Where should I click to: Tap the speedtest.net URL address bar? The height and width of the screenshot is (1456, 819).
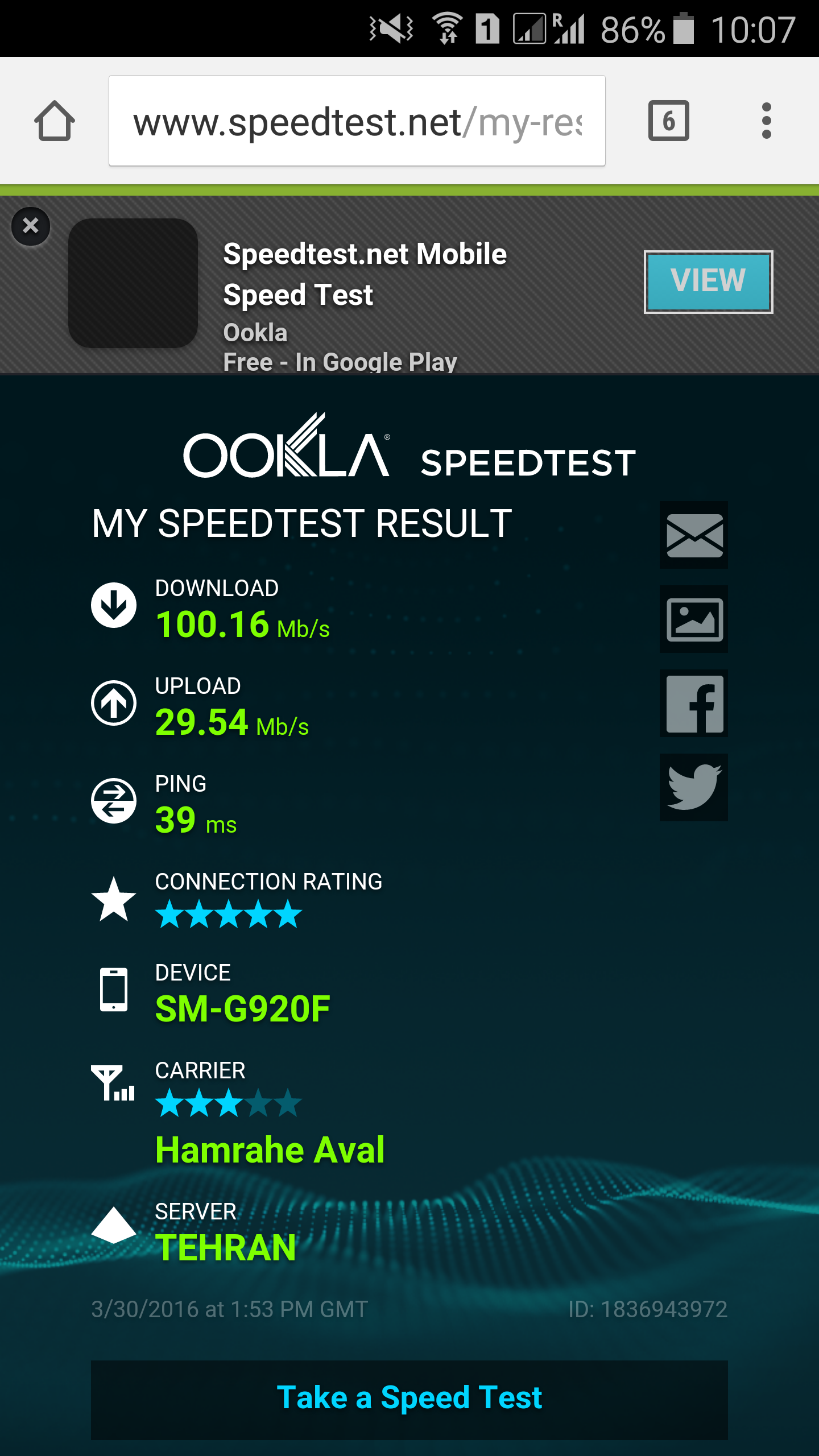point(357,121)
